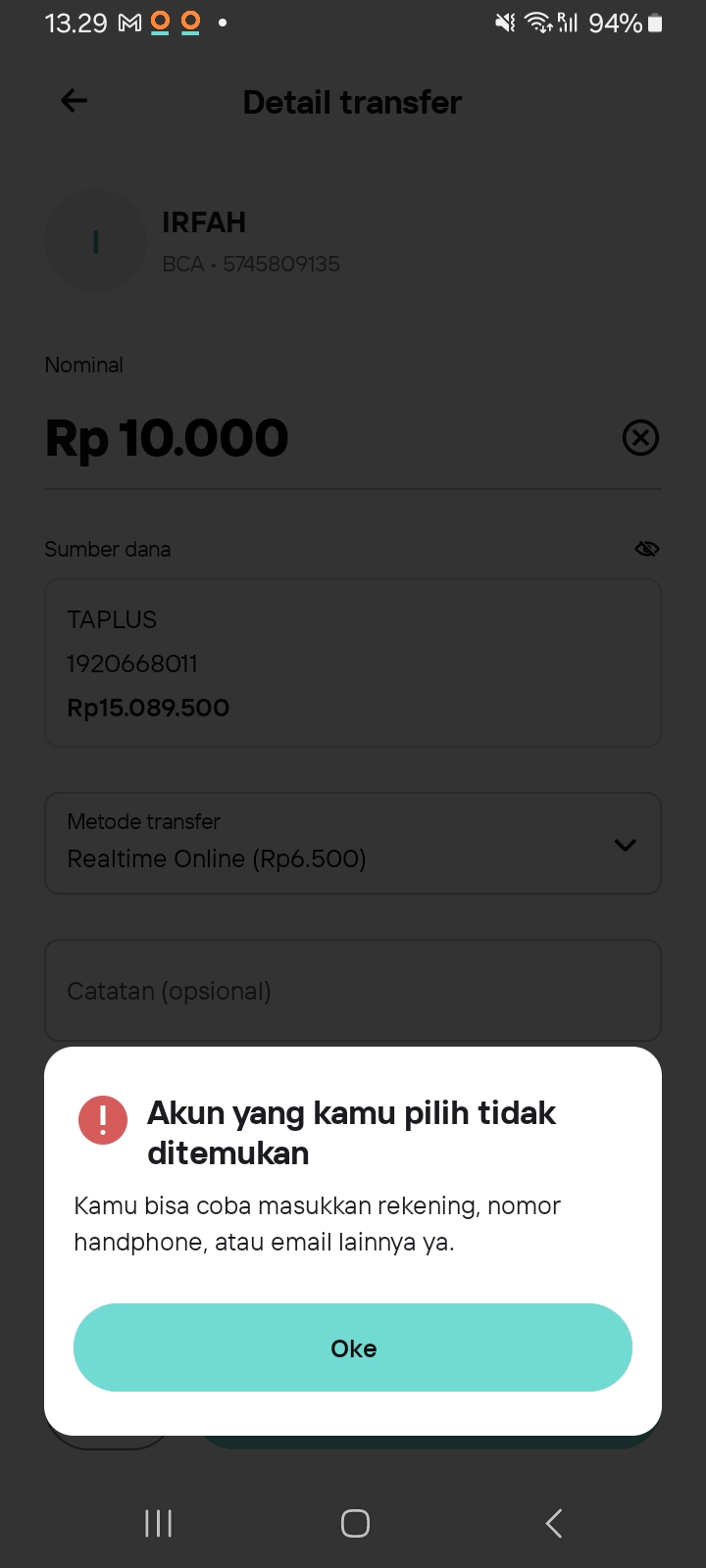Screen dimensions: 706x1568
Task: Tap the Catatan (opsional) field
Action: click(x=353, y=991)
